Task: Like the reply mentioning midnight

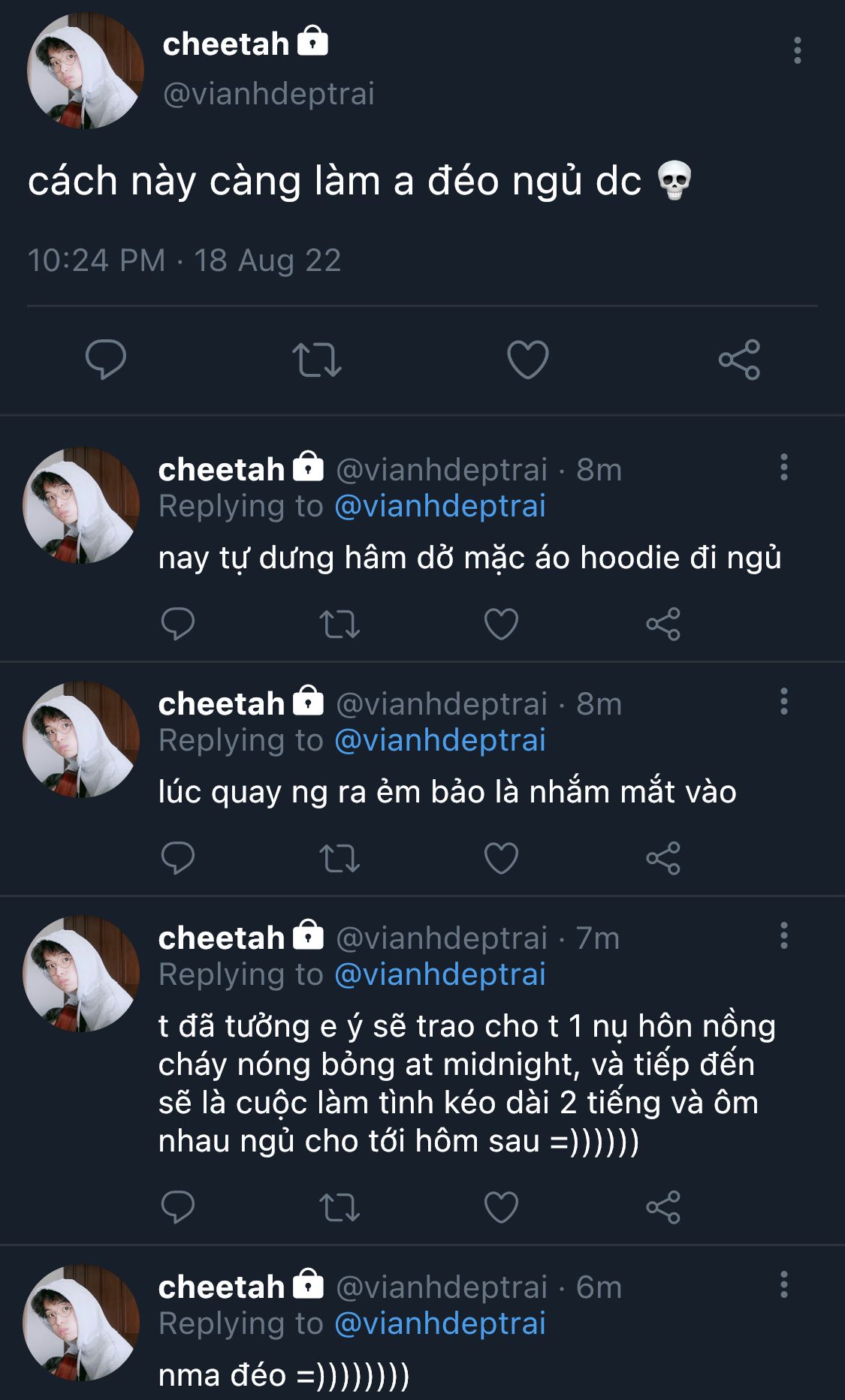Action: 501,1207
